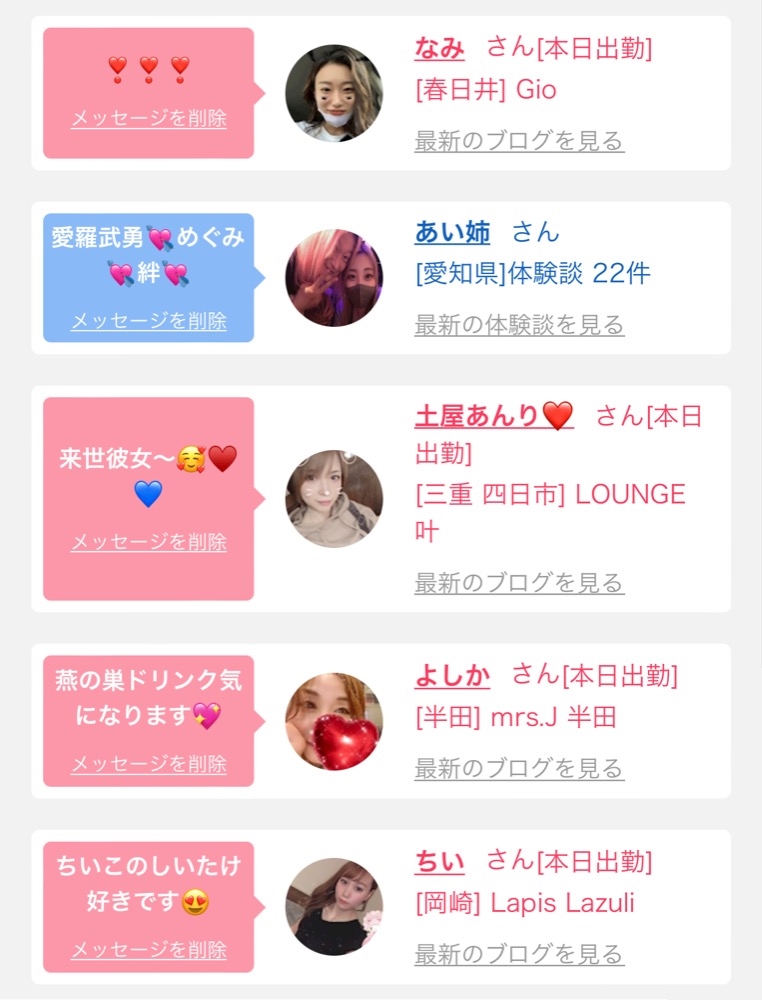Screen dimensions: 762x1000
Task: Tap よしか's profile photo
Action: click(x=334, y=721)
